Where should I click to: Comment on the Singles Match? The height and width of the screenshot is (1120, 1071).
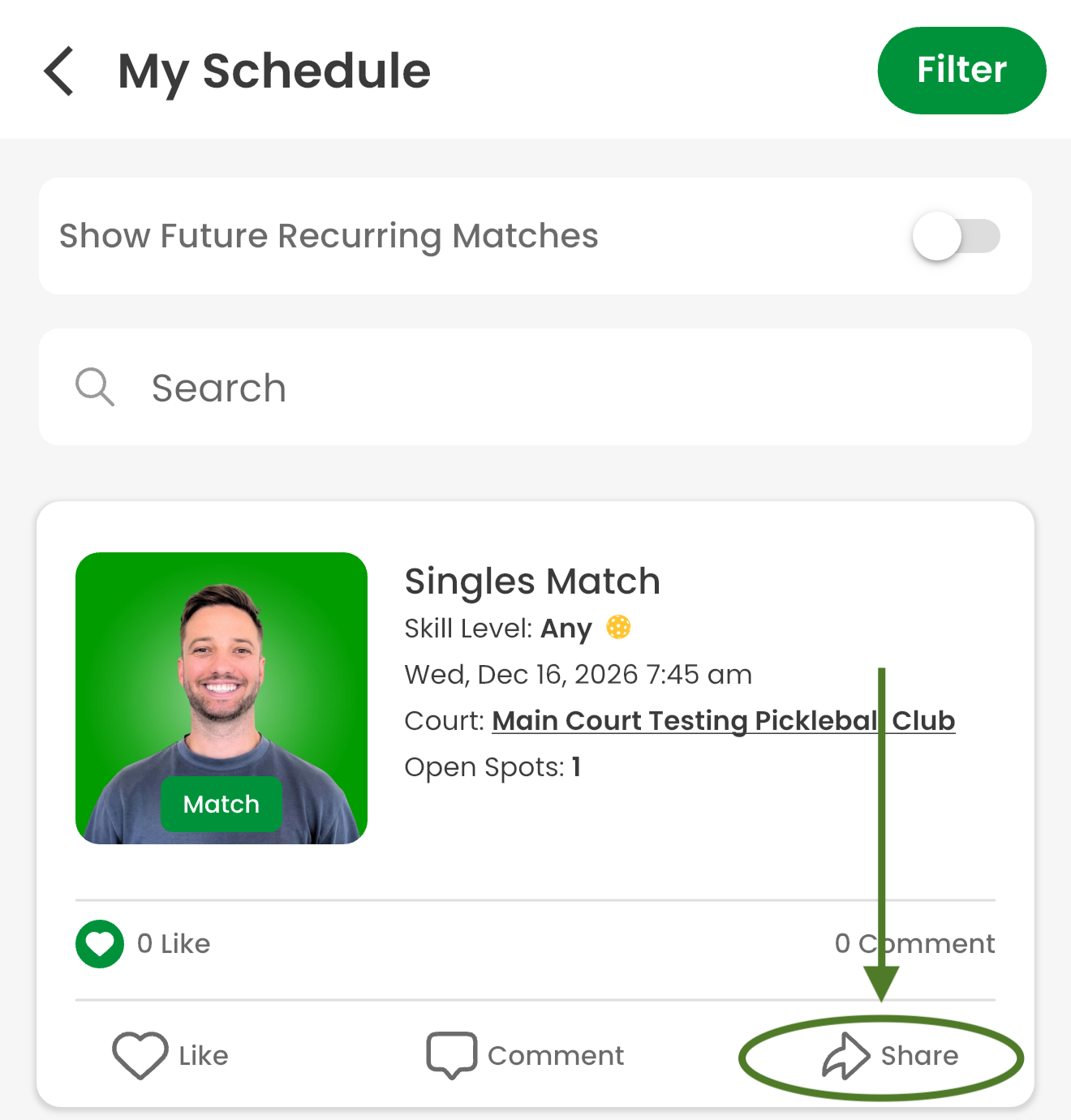(x=526, y=1055)
